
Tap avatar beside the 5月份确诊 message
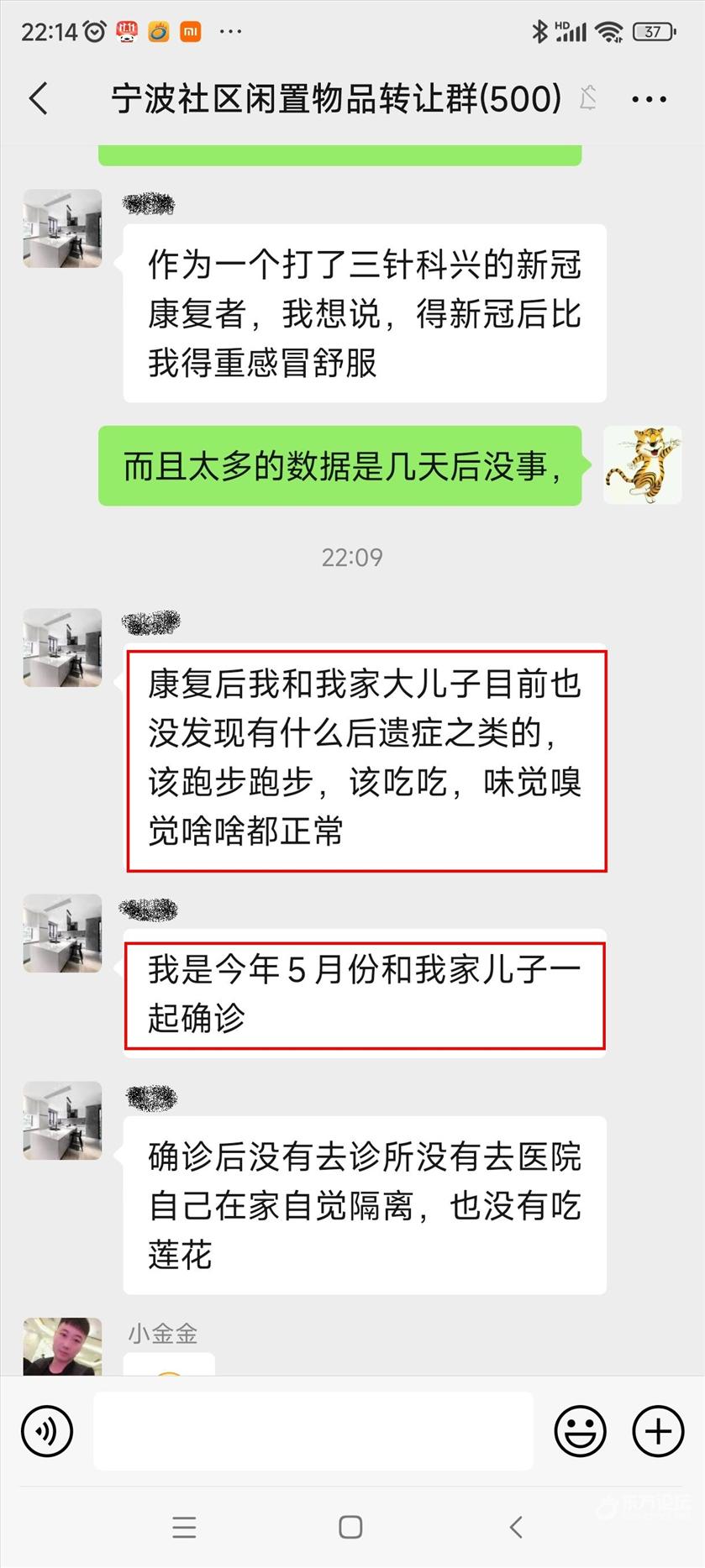(x=62, y=933)
